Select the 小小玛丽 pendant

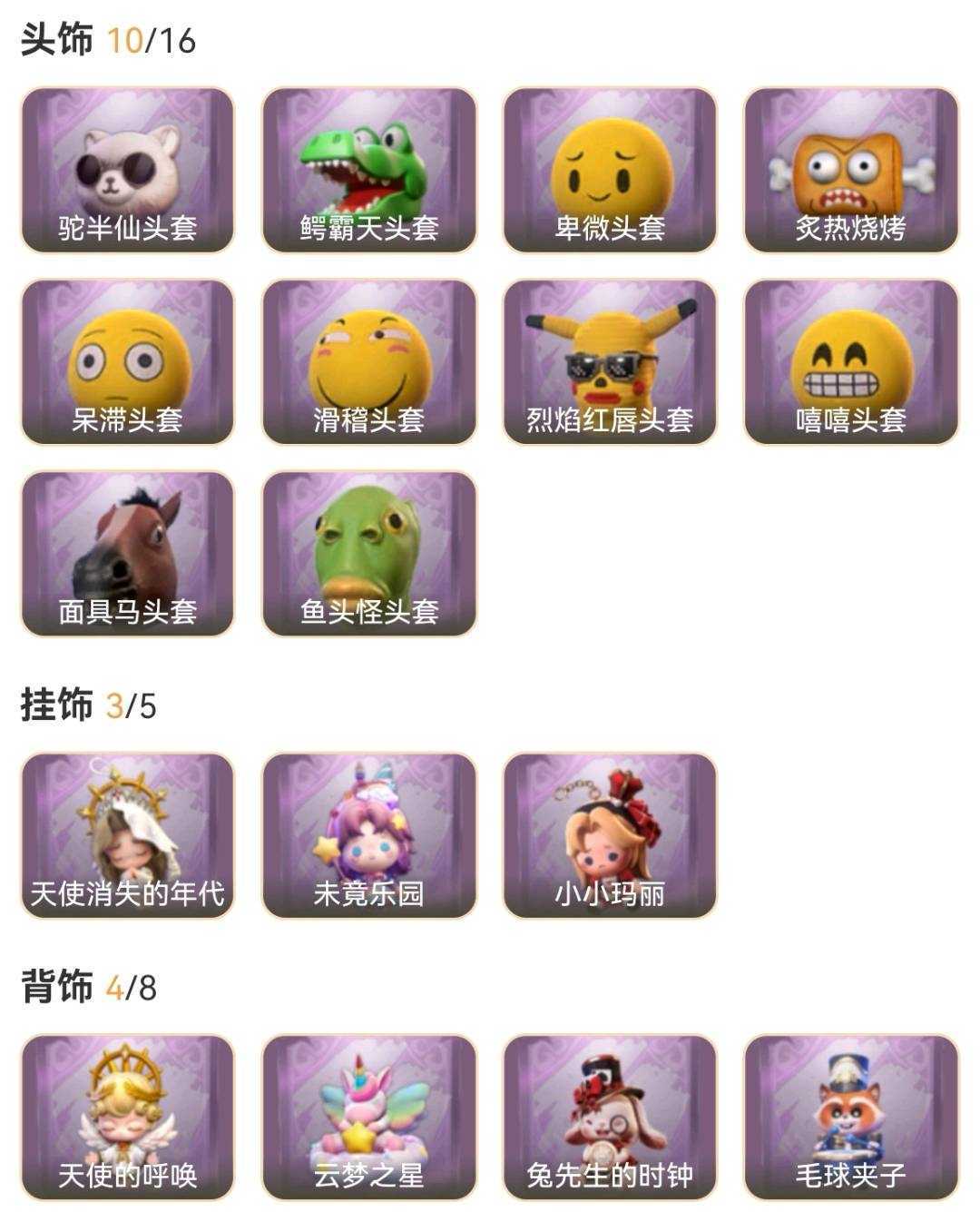point(610,835)
